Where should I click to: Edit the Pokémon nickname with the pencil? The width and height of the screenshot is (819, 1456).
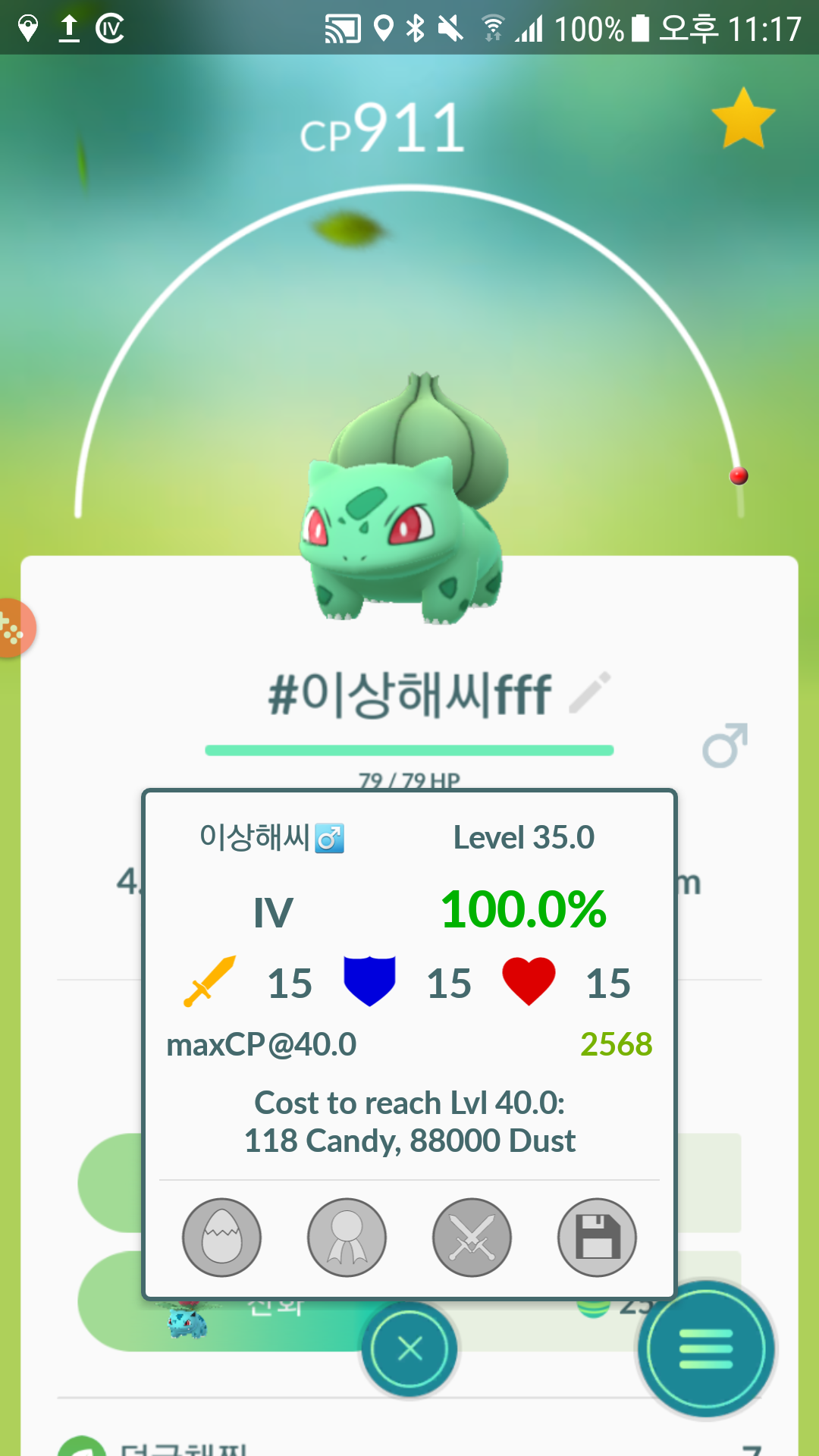[589, 692]
